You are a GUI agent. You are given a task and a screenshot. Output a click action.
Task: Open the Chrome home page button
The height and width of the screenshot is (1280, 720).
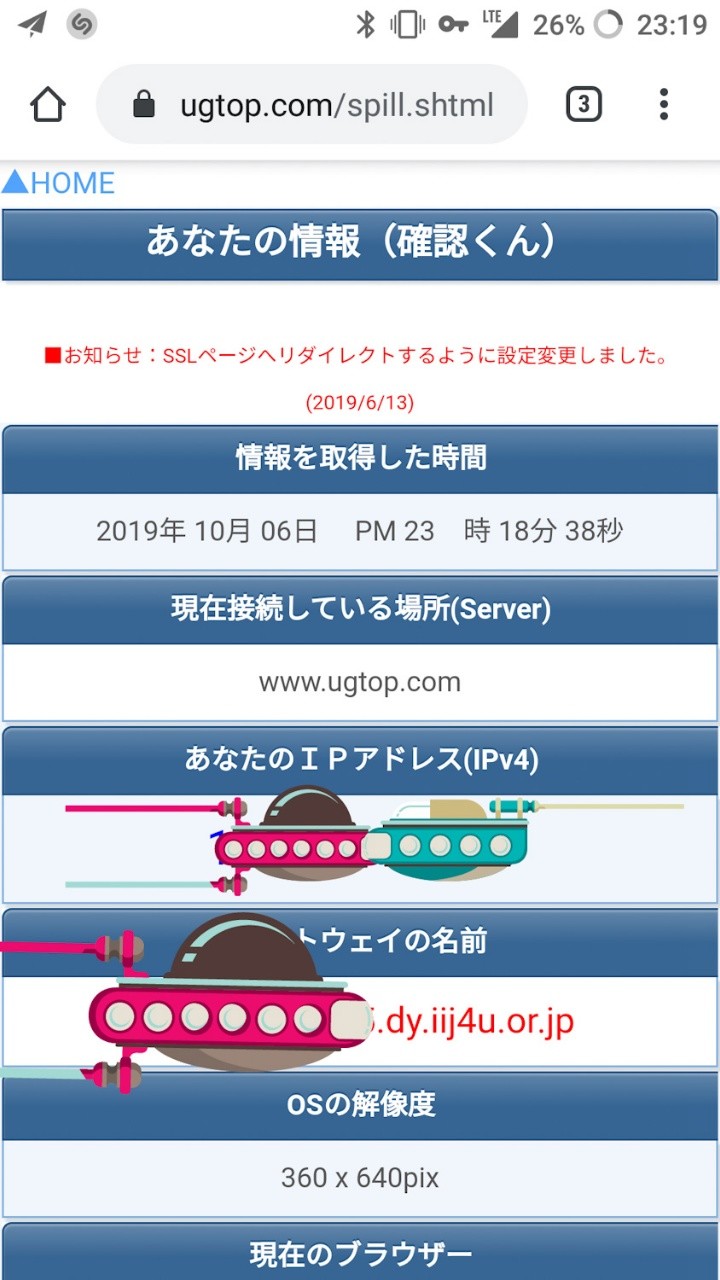(x=48, y=104)
